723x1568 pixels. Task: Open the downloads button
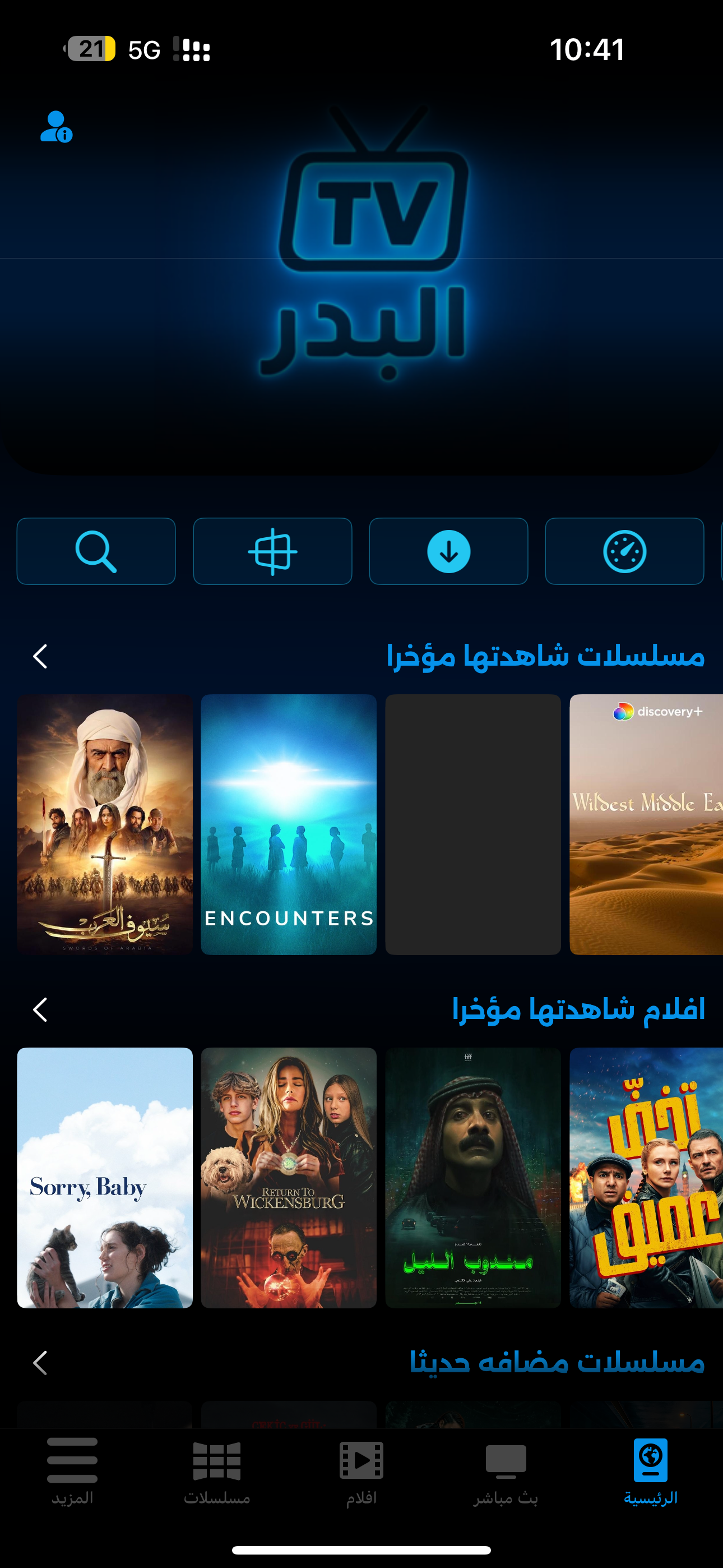point(448,551)
